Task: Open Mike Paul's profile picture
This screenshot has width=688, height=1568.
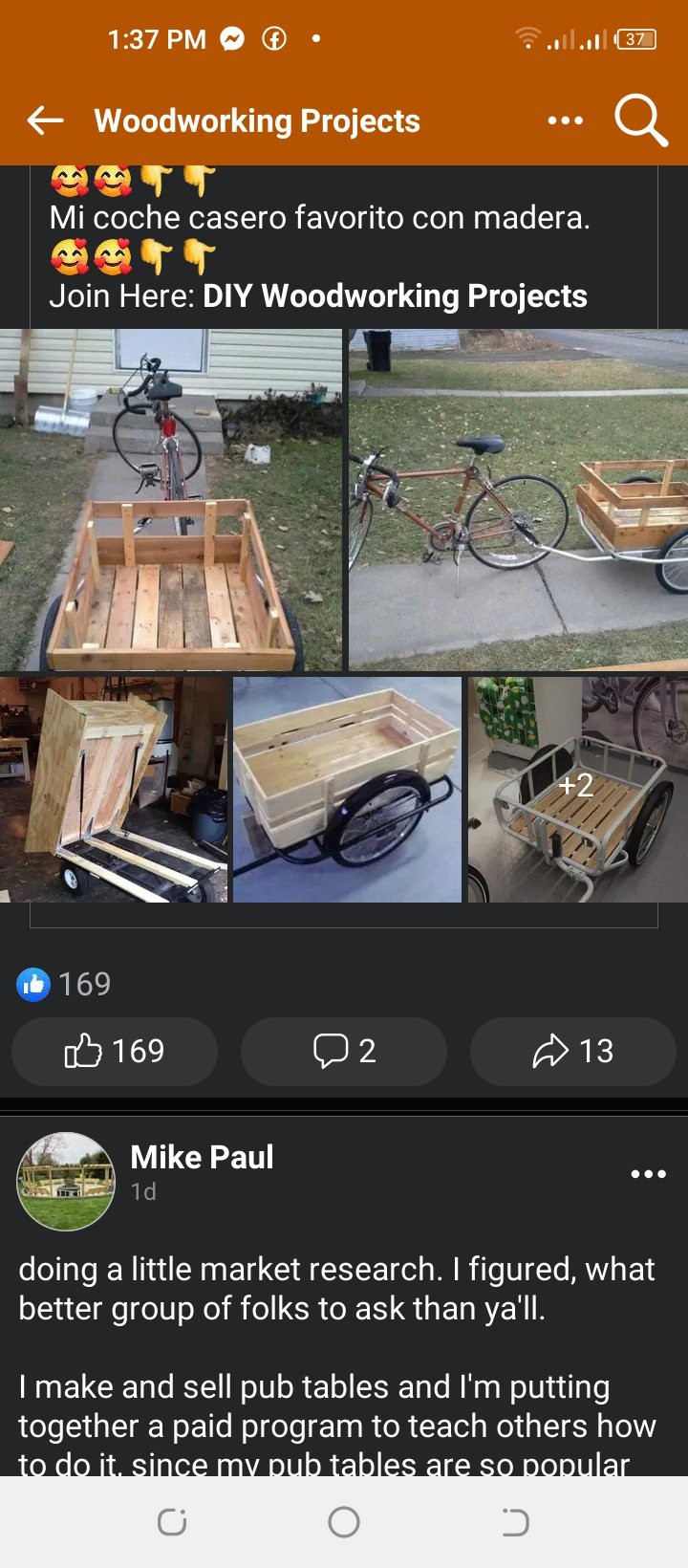Action: pyautogui.click(x=66, y=1181)
